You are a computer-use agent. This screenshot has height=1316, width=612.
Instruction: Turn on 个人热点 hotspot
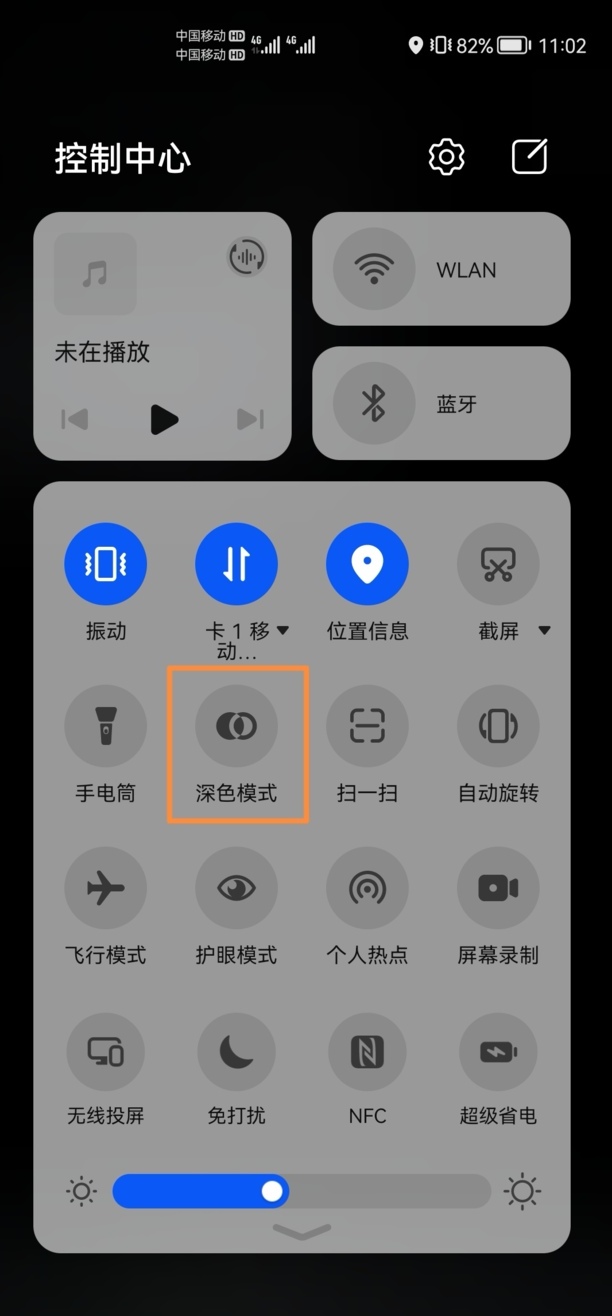click(367, 888)
